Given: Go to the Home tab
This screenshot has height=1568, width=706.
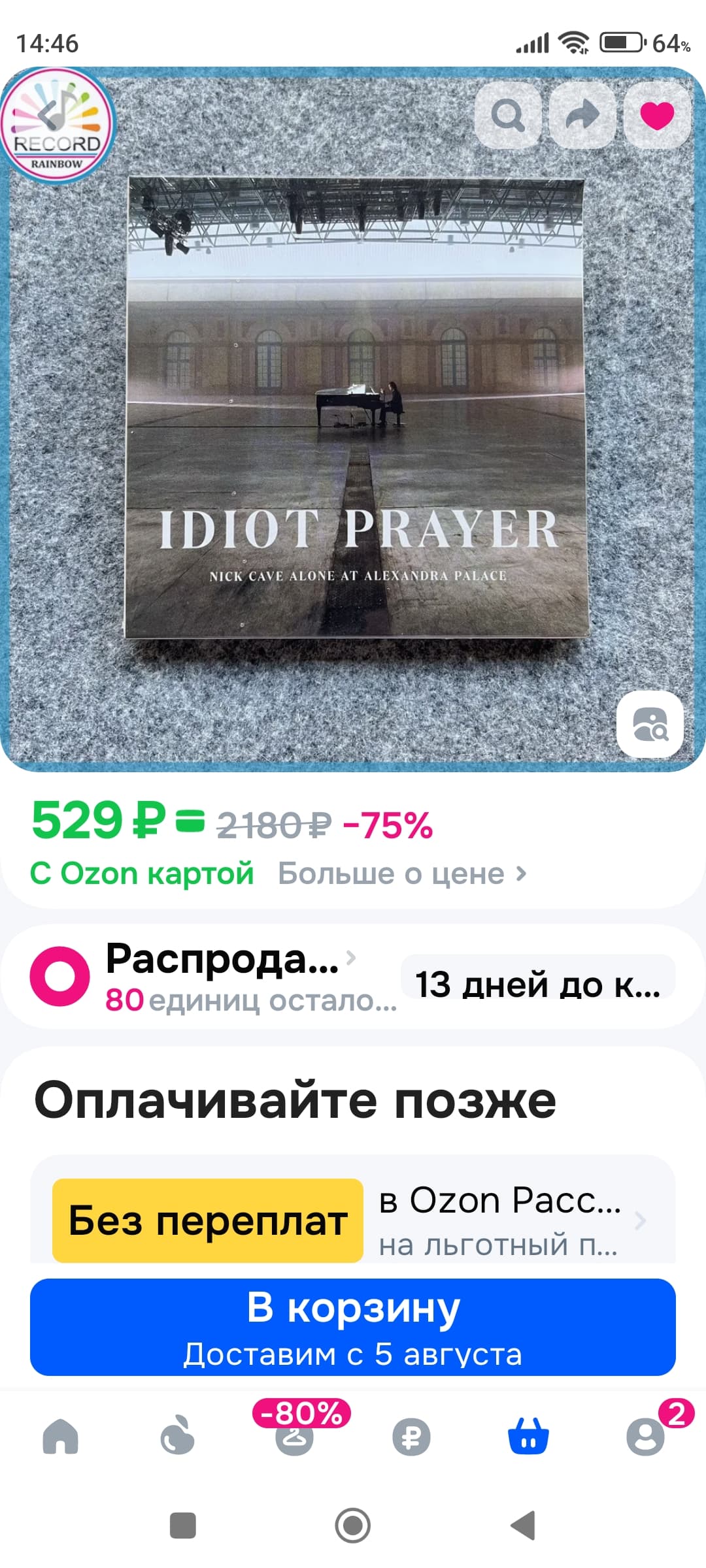Looking at the screenshot, I should tap(61, 1437).
